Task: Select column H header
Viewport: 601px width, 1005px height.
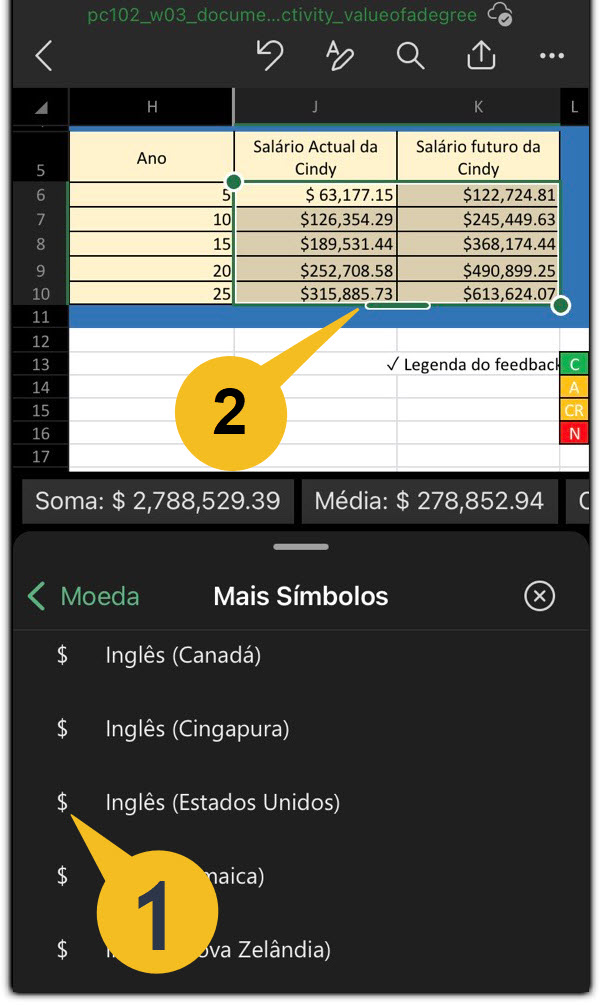Action: [152, 107]
